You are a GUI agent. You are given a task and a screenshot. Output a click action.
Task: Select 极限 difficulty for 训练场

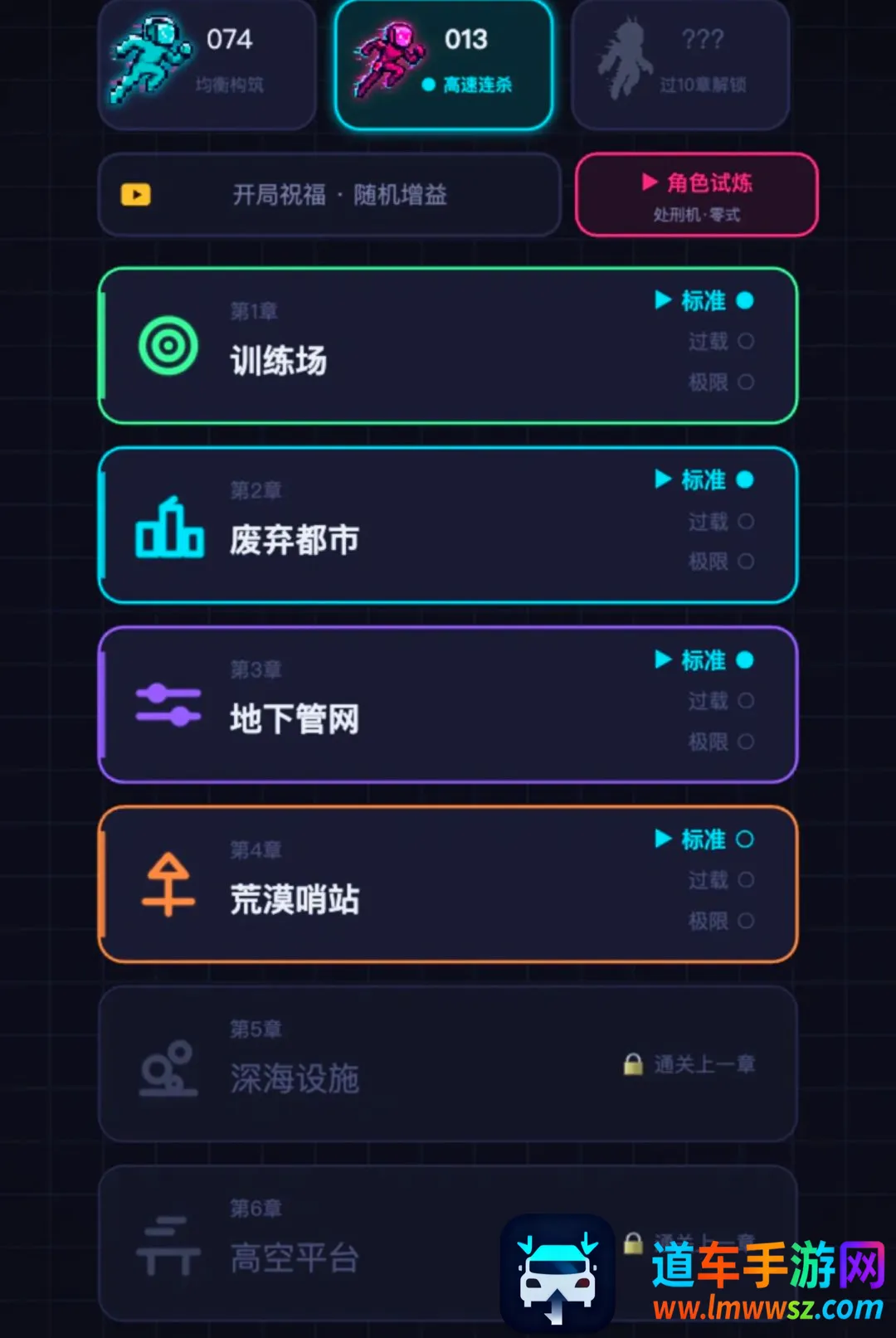tap(720, 382)
